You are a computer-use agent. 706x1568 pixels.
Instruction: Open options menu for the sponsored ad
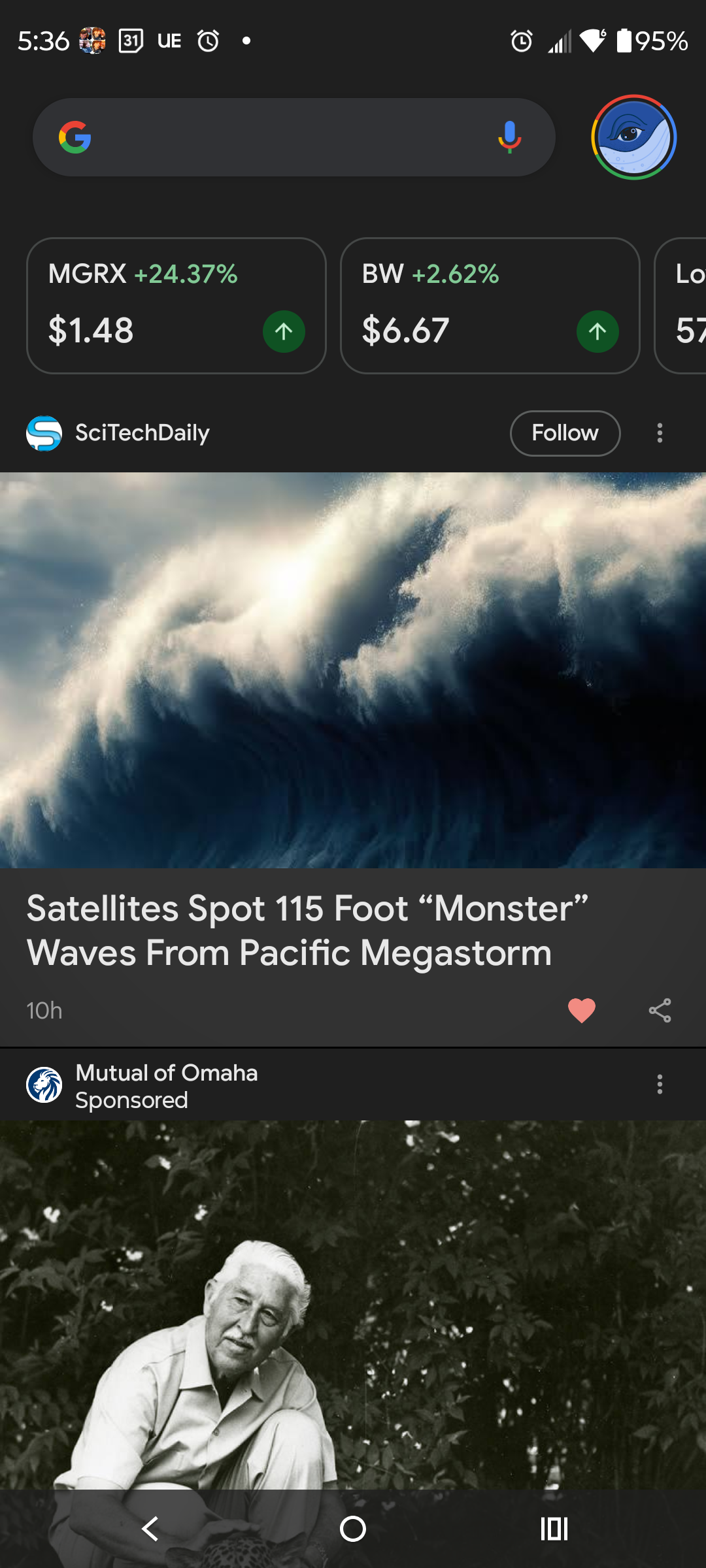(660, 1085)
